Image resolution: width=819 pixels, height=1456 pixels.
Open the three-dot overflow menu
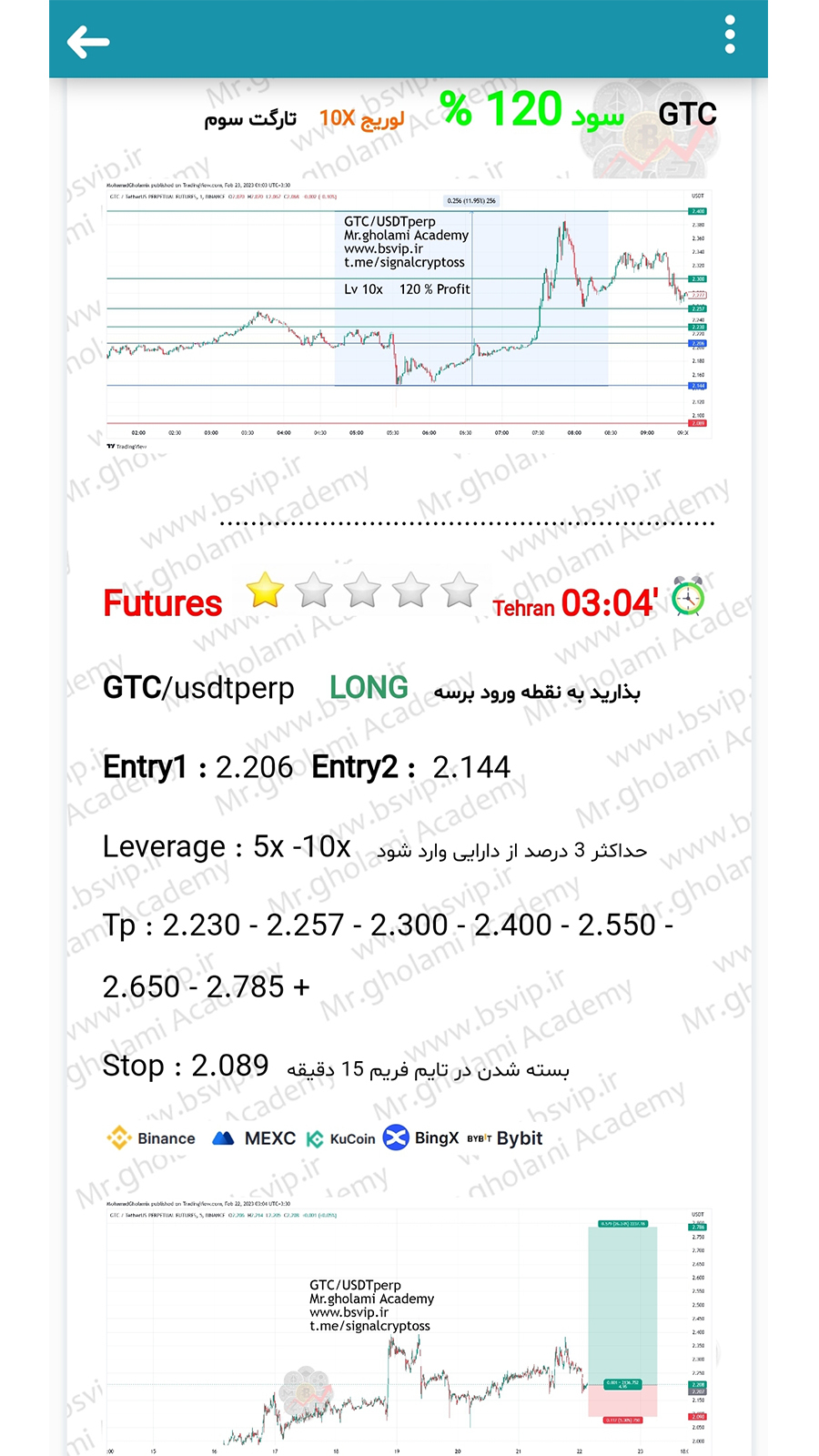point(730,35)
